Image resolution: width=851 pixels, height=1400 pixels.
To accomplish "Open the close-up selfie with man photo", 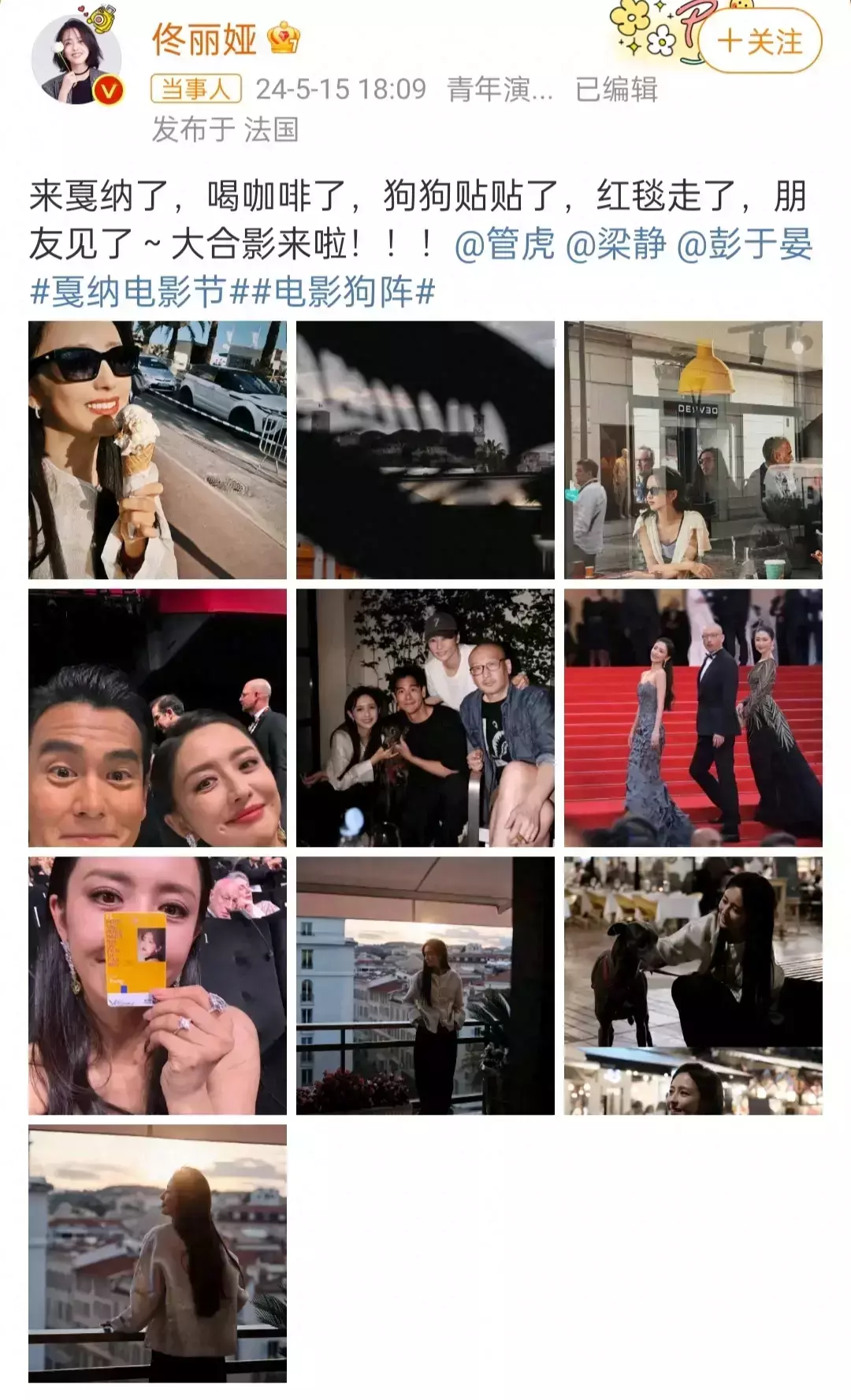I will point(158,718).
